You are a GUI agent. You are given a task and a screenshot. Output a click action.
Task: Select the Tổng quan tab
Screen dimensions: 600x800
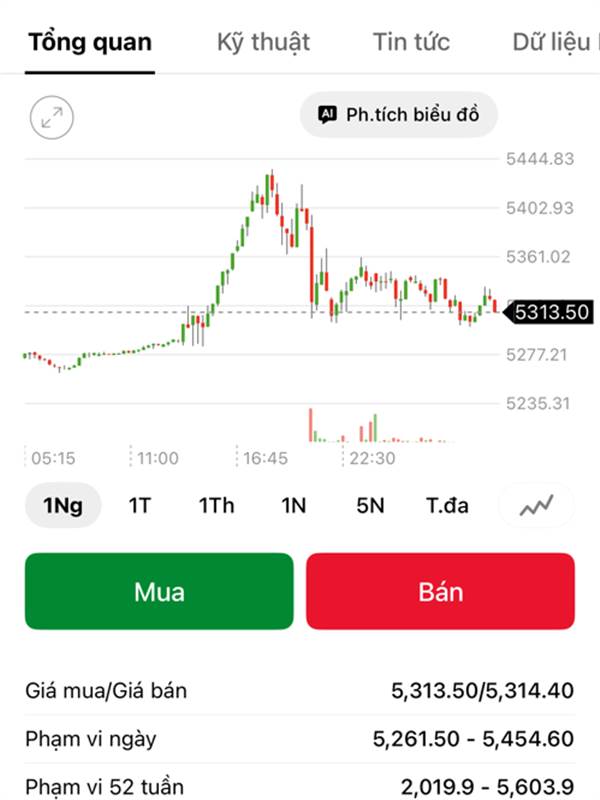click(x=90, y=42)
